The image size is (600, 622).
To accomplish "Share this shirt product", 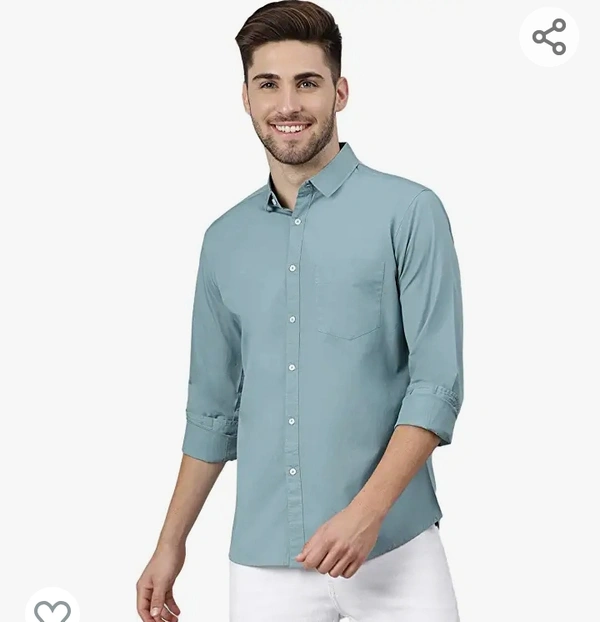I will coord(549,37).
